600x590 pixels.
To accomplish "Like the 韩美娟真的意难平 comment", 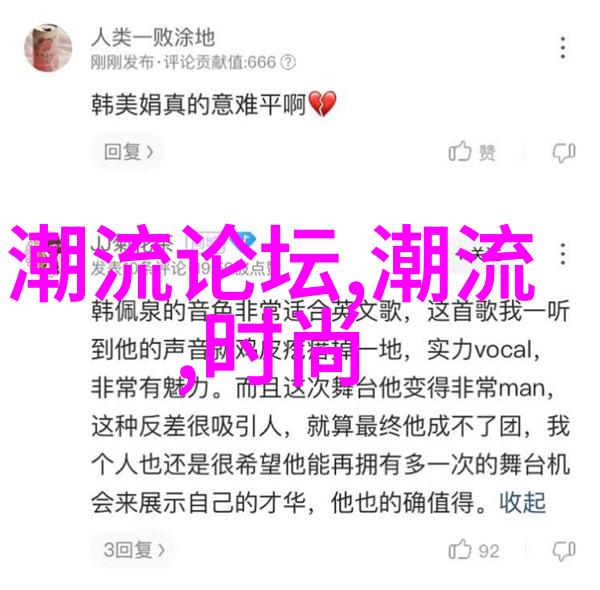I will click(472, 152).
